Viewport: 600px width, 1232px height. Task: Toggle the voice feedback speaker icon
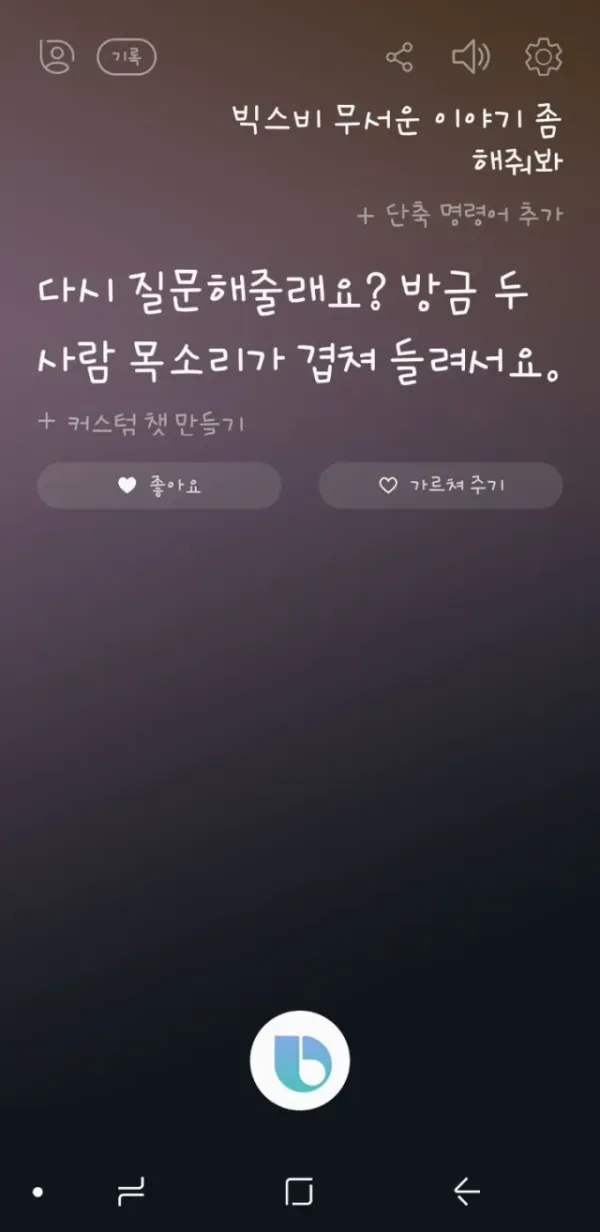coord(470,57)
